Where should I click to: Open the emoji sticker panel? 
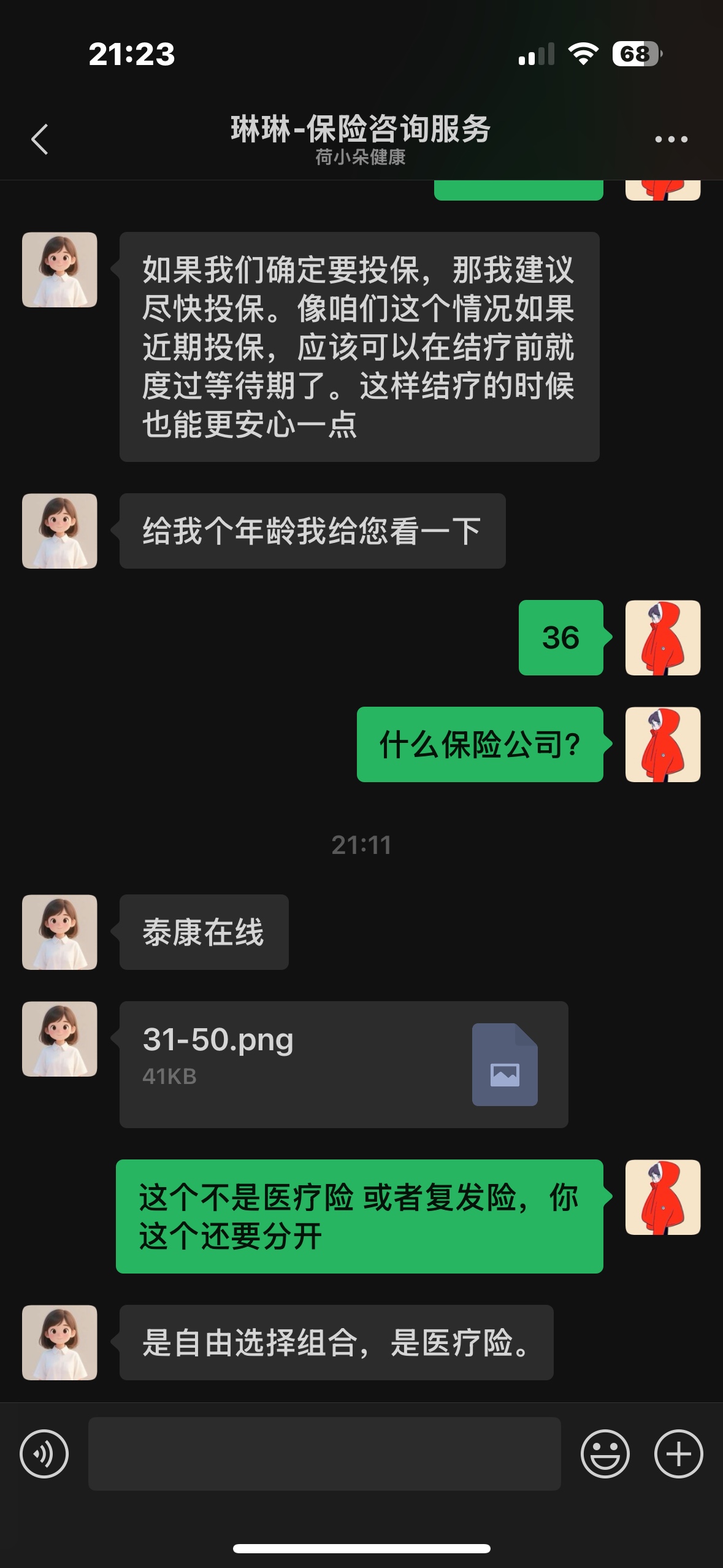point(605,1453)
